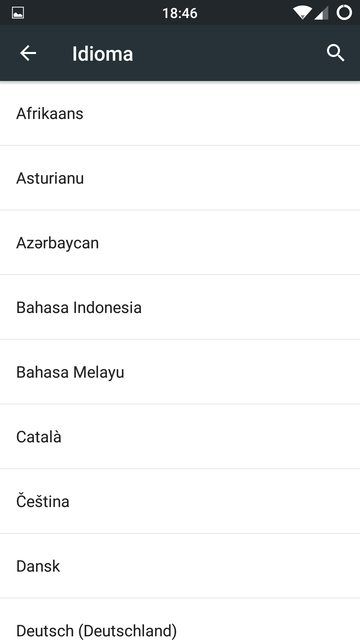Screen dimensions: 360x640
Task: Switch the language to Dansk
Action: [180, 566]
